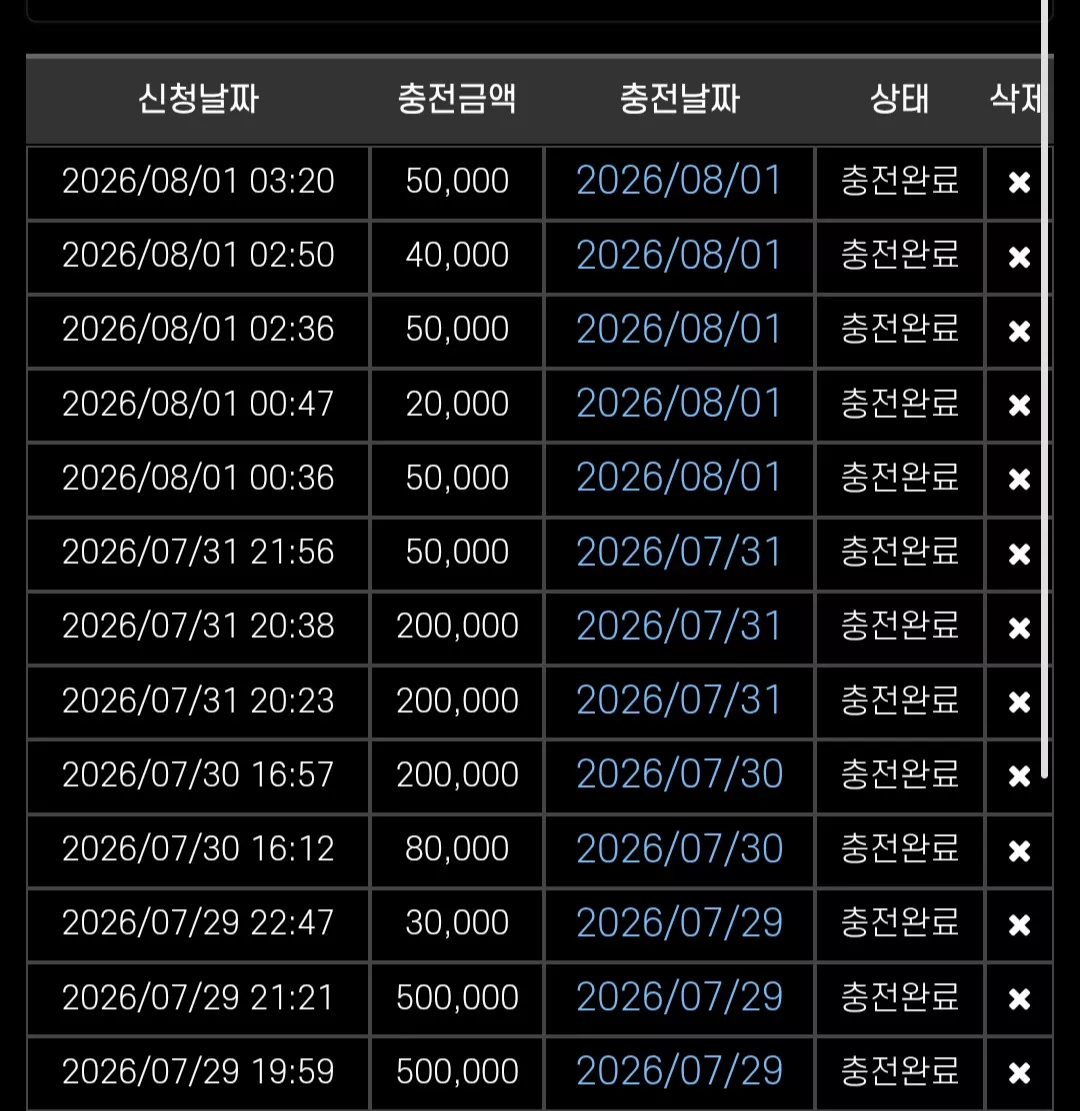Delete the 2026/08/01 03:20 charge record
The image size is (1080, 1111).
coord(1019,183)
